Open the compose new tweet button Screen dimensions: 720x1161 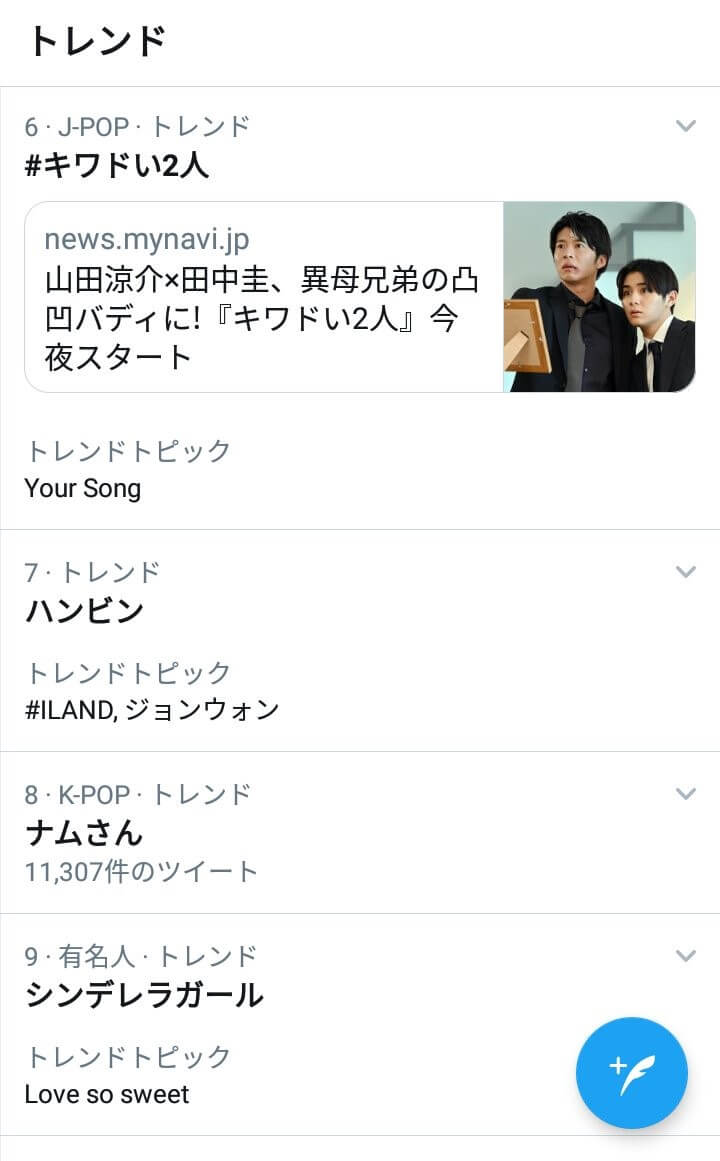tap(631, 1072)
